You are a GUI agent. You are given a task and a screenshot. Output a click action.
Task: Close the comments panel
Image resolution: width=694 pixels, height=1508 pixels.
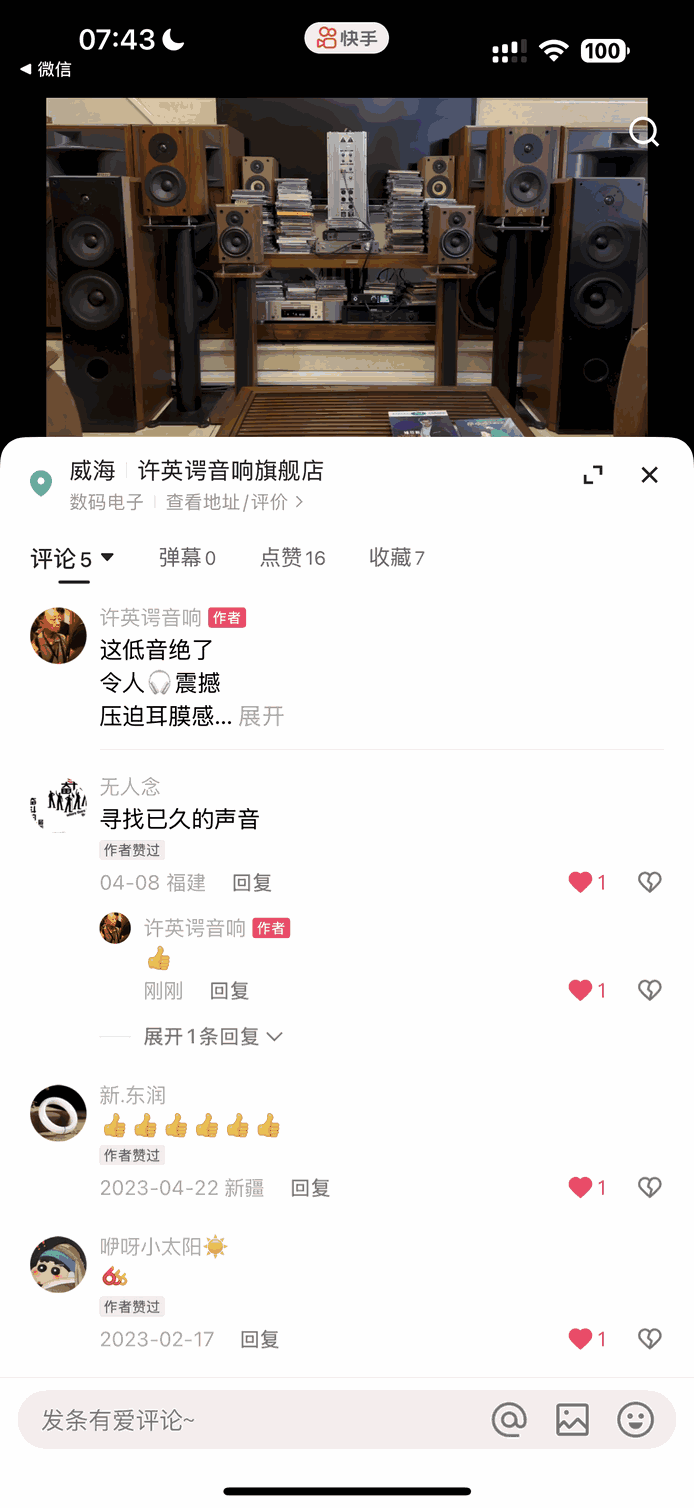coord(649,475)
